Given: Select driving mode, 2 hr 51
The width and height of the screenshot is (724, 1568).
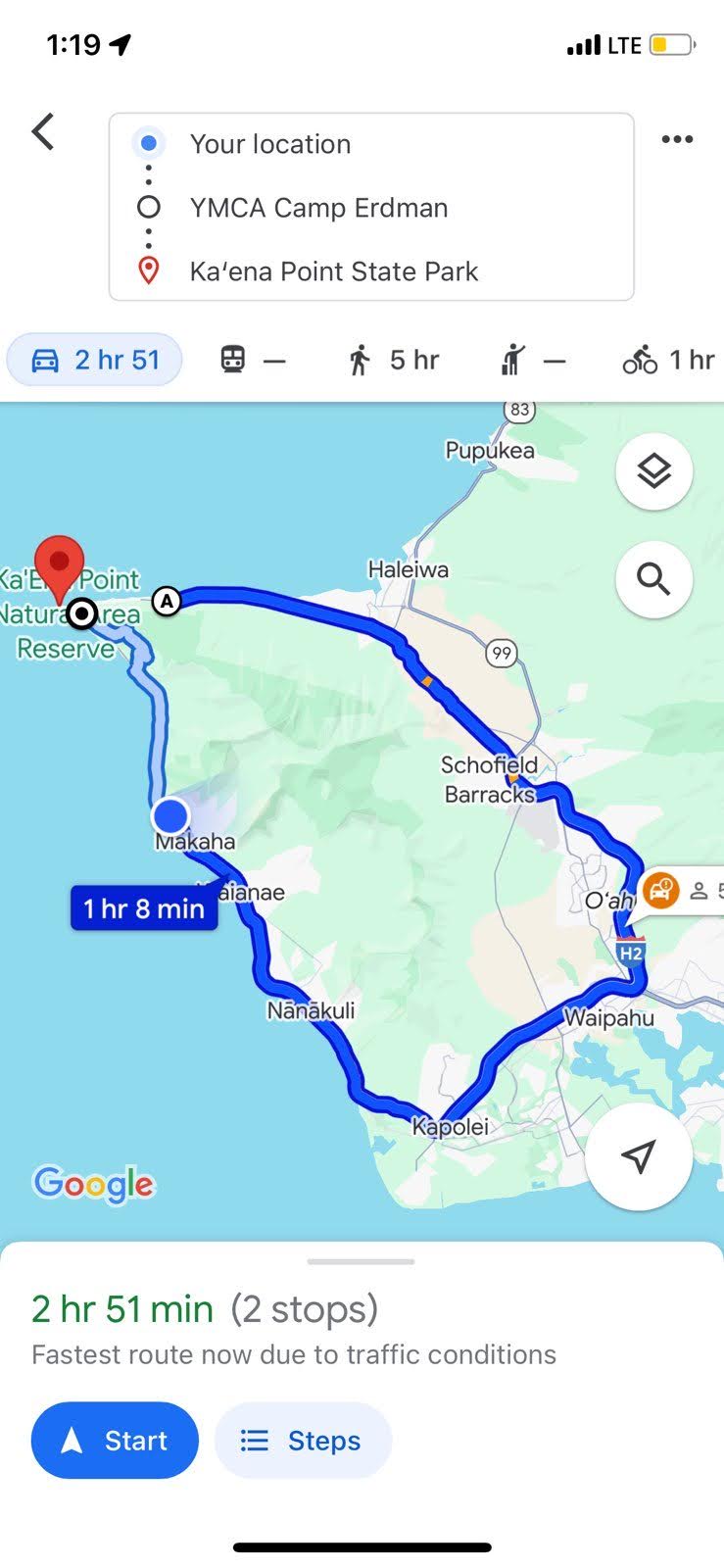Looking at the screenshot, I should coord(95,361).
